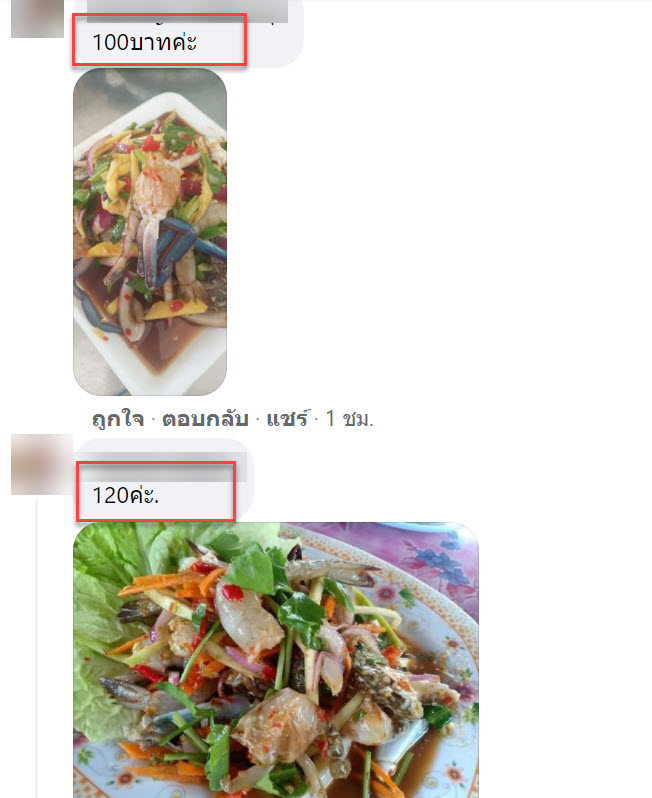Open profile picture of the 120ค่ะ commenter
The width and height of the screenshot is (652, 798).
[x=38, y=467]
